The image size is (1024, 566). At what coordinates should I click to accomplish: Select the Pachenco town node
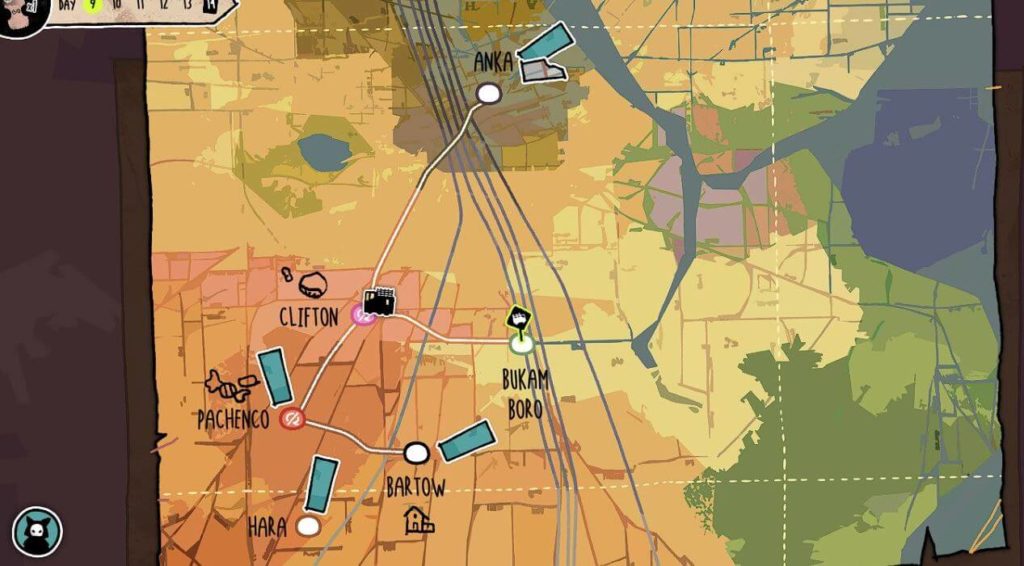tap(292, 418)
